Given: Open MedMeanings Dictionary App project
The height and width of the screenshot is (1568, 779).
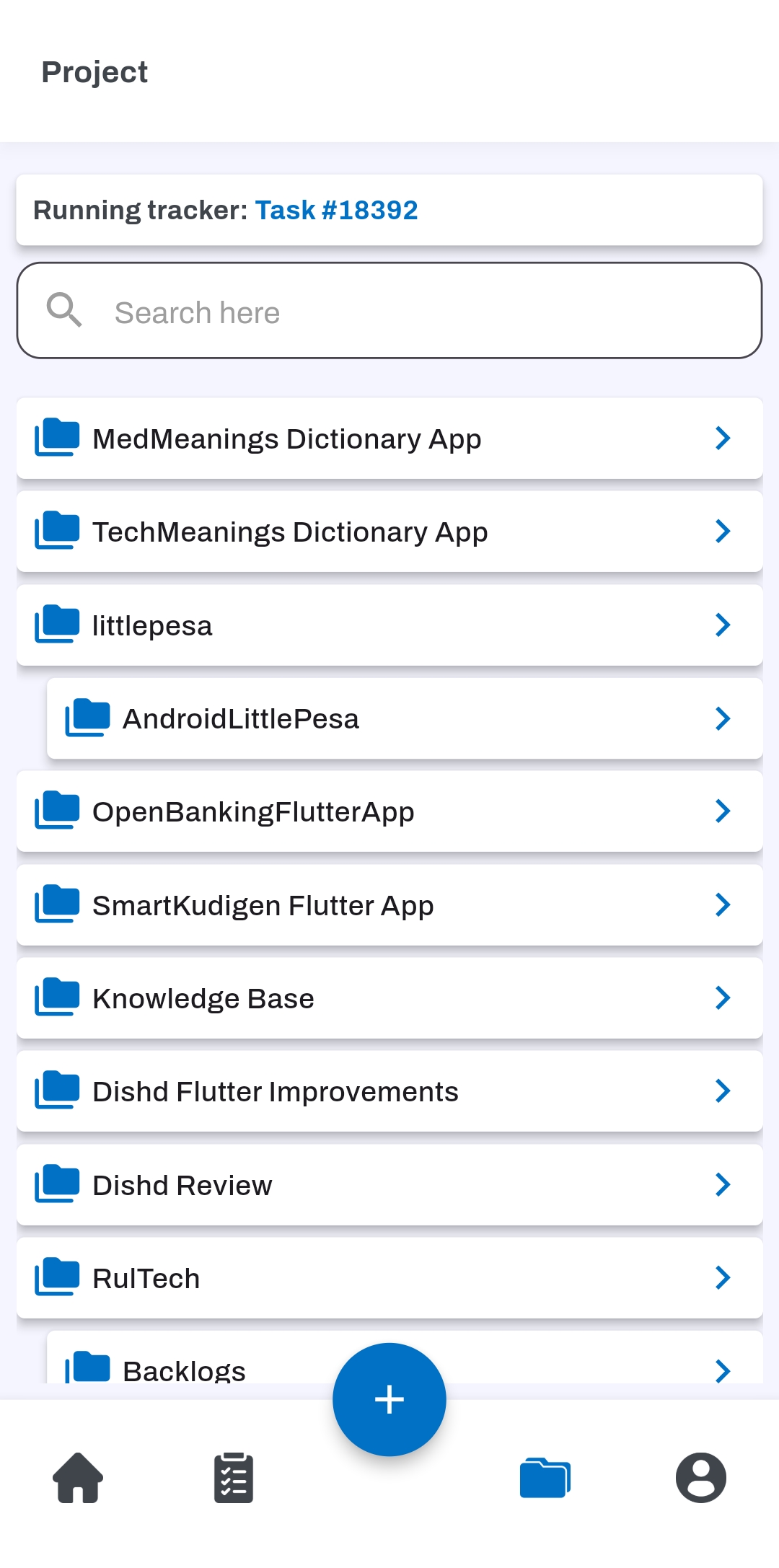Looking at the screenshot, I should point(389,439).
